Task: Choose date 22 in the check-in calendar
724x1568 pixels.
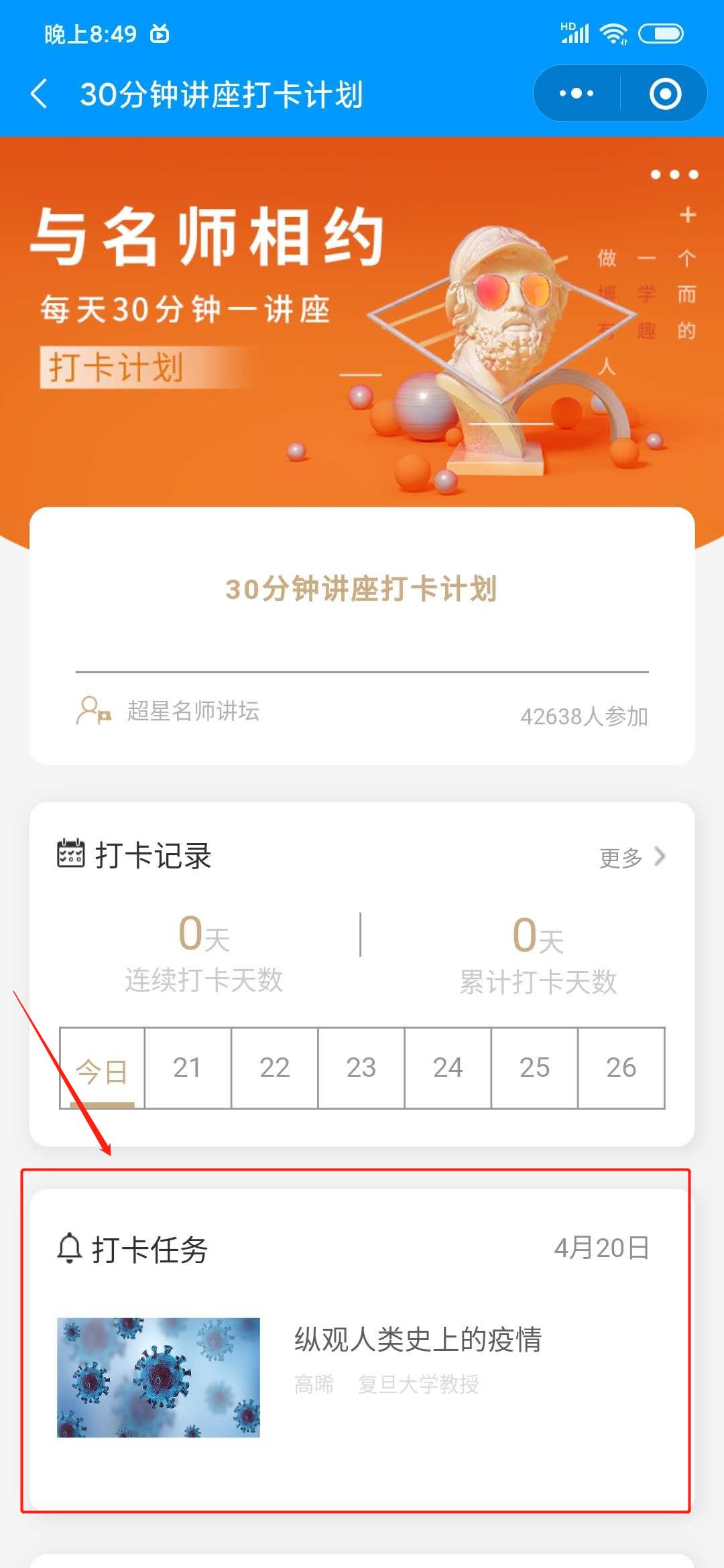Action: coord(274,1068)
